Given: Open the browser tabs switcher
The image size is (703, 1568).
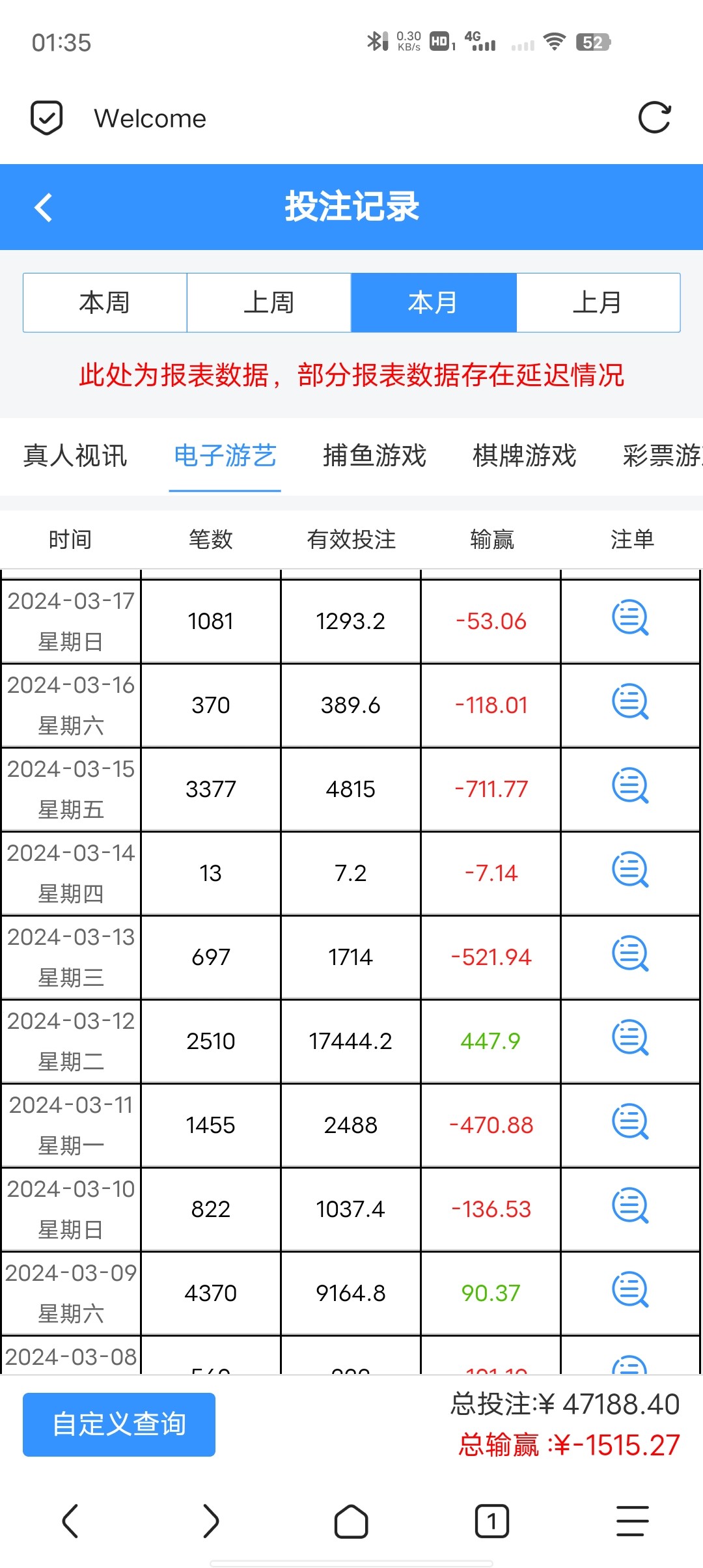Looking at the screenshot, I should [x=491, y=1521].
